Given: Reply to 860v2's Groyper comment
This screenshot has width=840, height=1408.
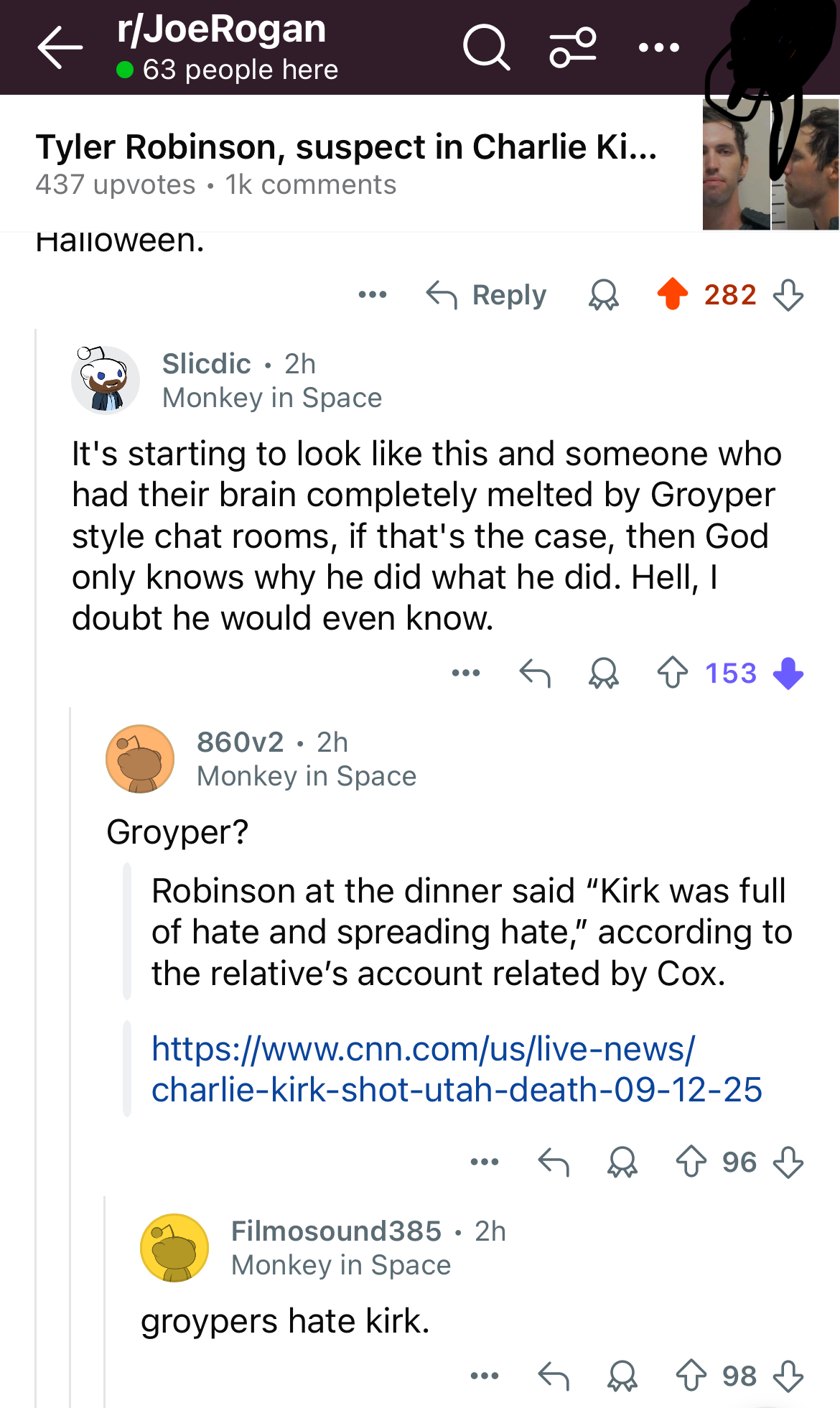Looking at the screenshot, I should point(554,1162).
